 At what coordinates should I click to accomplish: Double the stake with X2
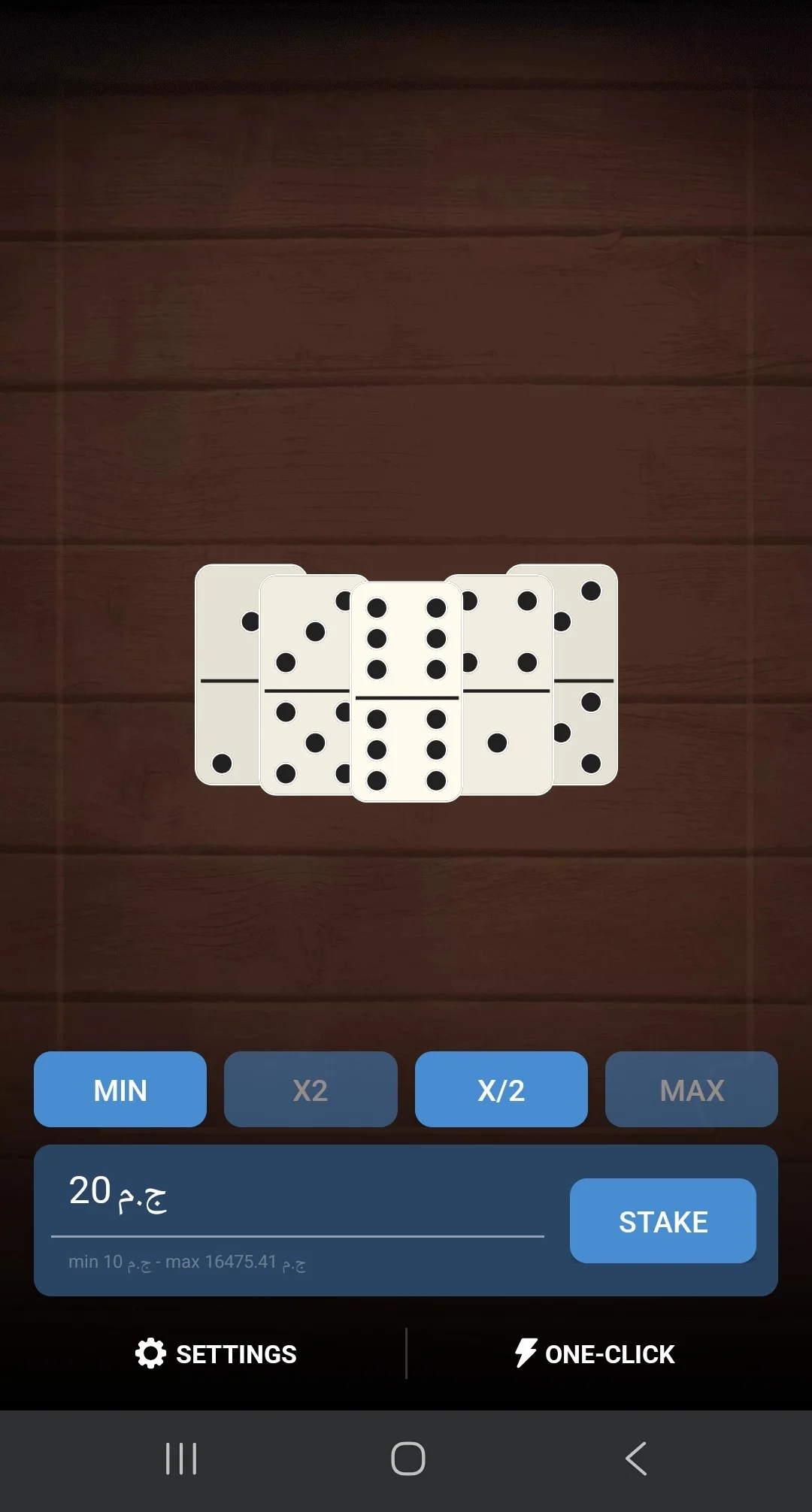(311, 1090)
